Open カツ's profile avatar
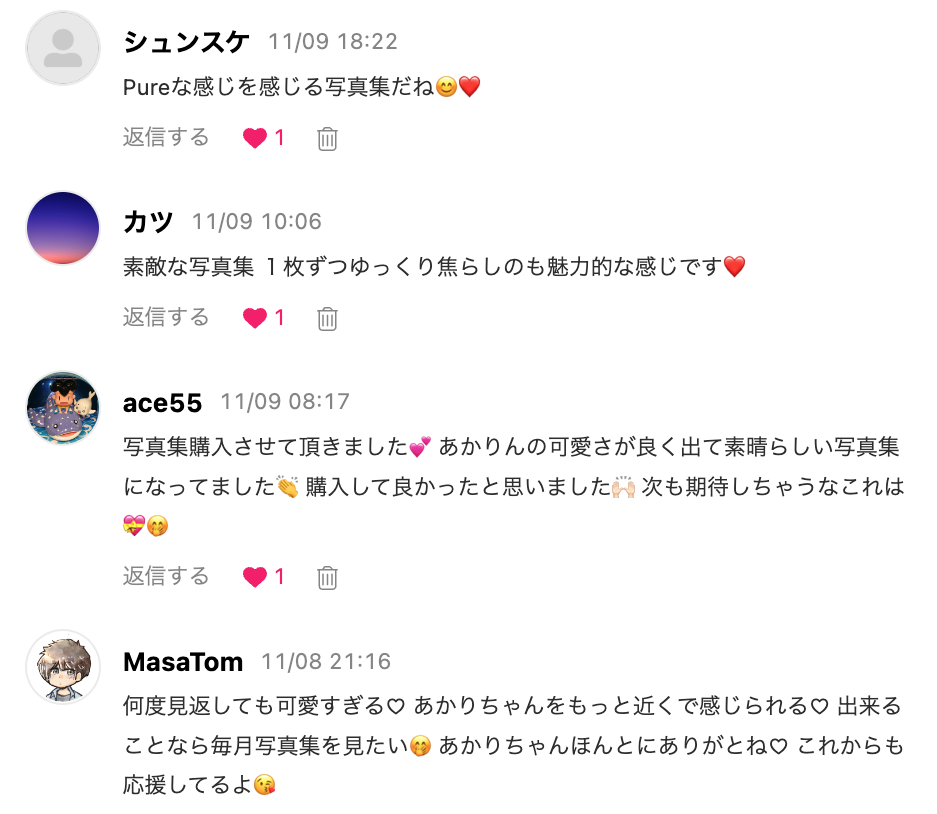This screenshot has width=937, height=814. (63, 228)
